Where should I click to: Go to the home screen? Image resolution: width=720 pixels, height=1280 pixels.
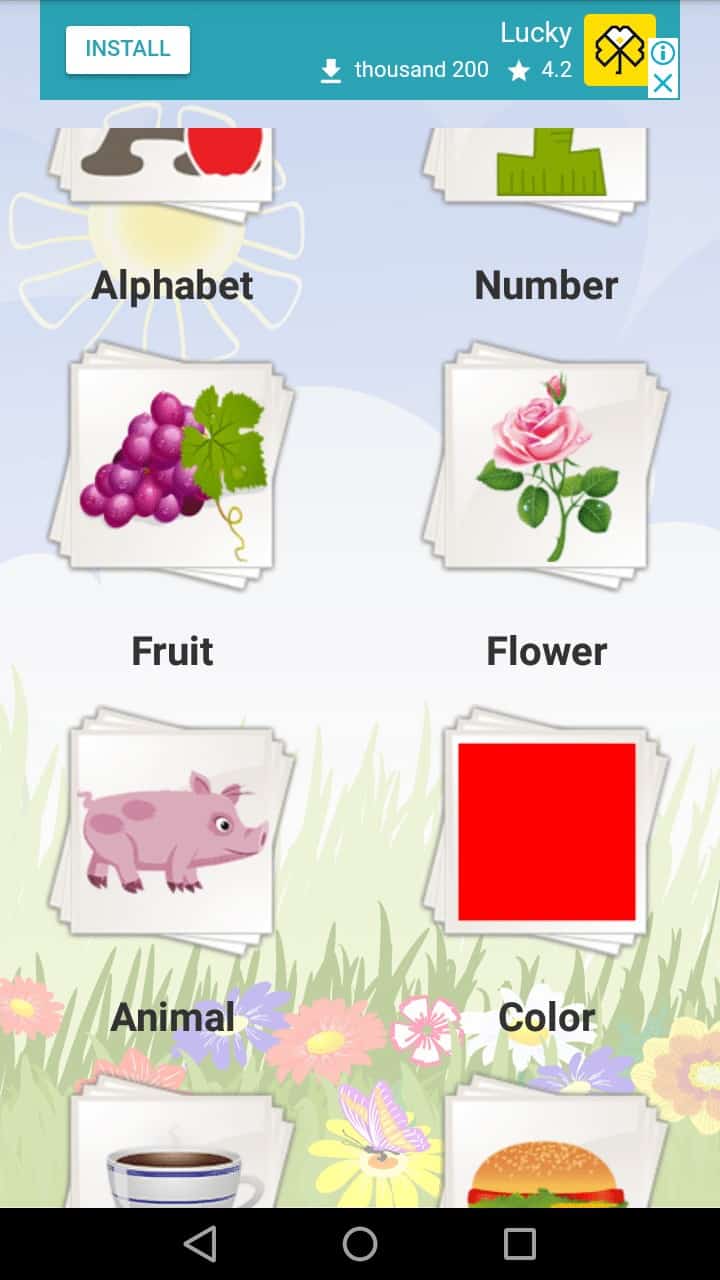click(x=360, y=1244)
